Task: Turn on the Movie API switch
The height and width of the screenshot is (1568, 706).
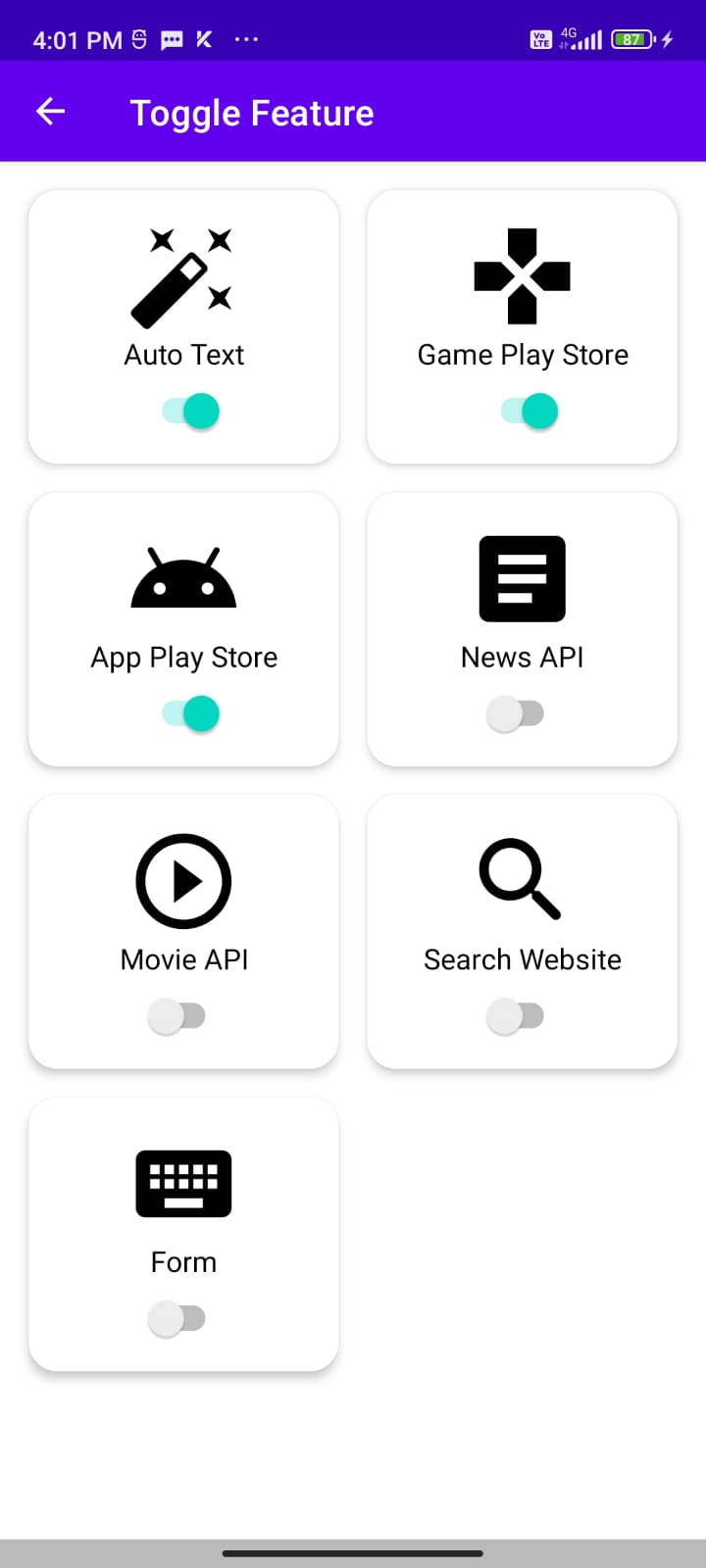Action: [176, 1016]
